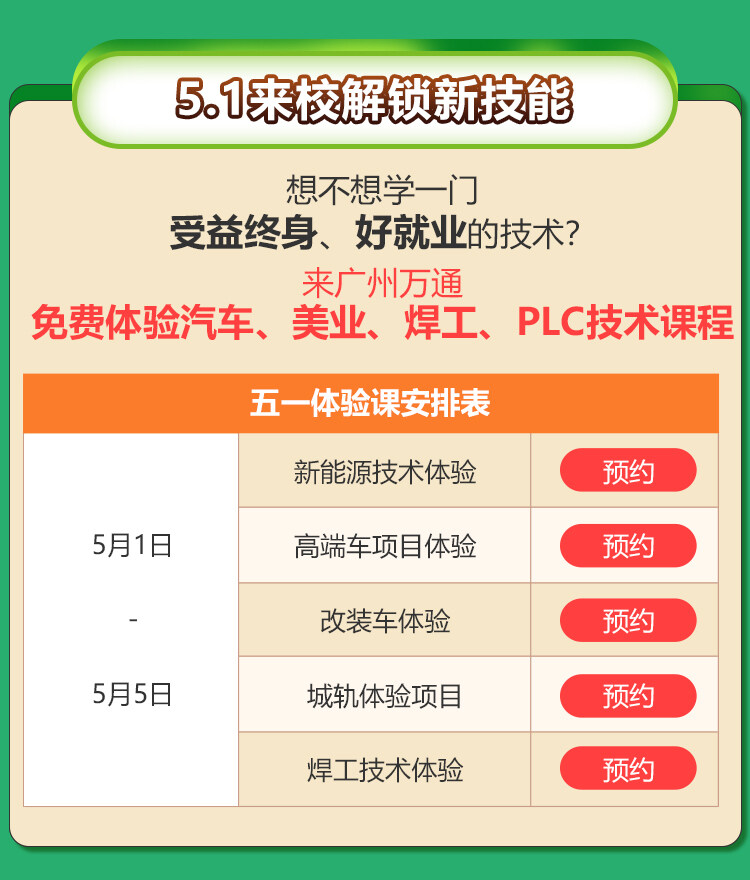Tap 预约 for 高端车项目体验

click(x=627, y=546)
